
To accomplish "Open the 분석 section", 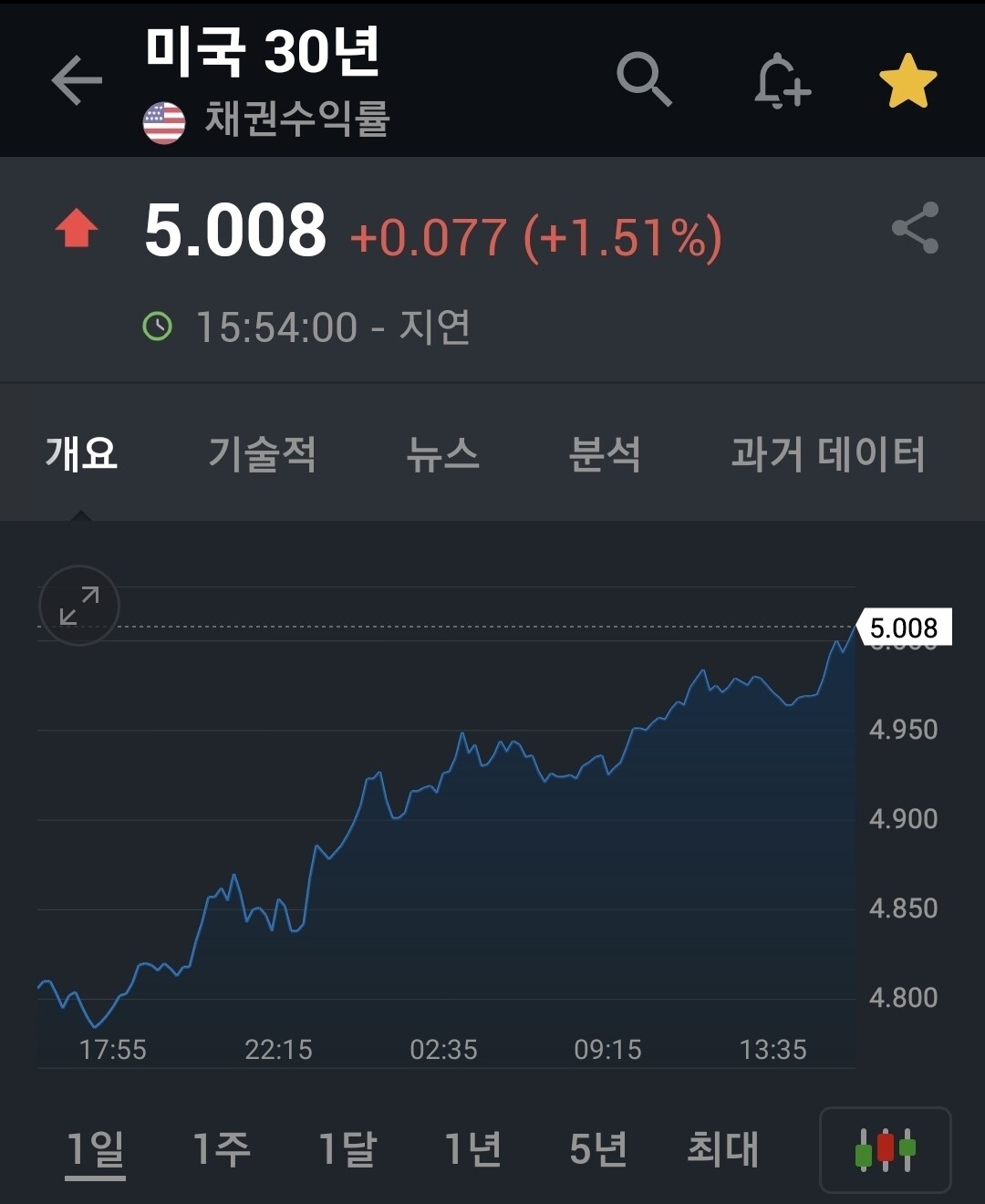I will (x=607, y=455).
